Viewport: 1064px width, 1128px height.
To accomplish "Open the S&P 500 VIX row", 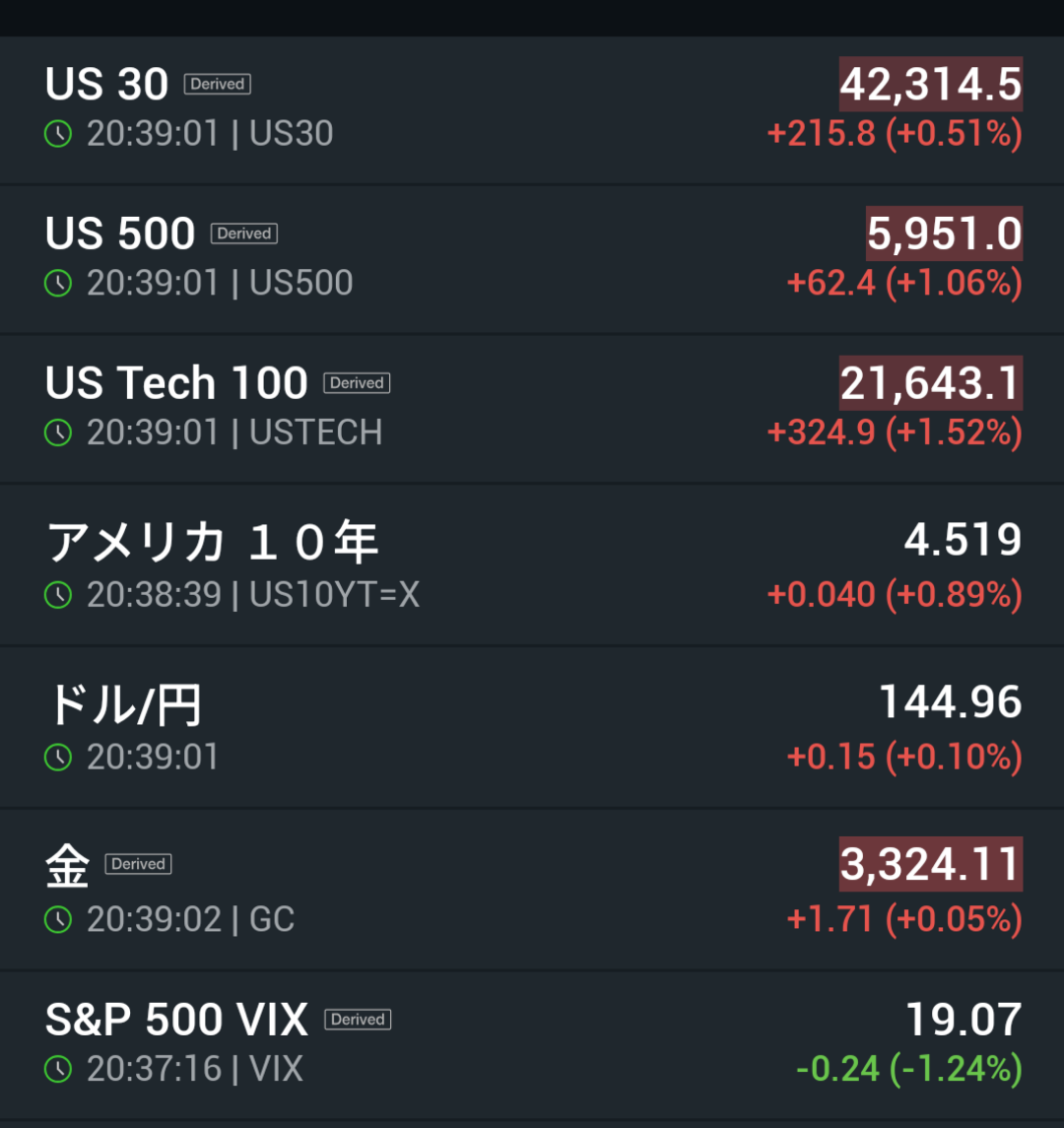I will pyautogui.click(x=532, y=1046).
